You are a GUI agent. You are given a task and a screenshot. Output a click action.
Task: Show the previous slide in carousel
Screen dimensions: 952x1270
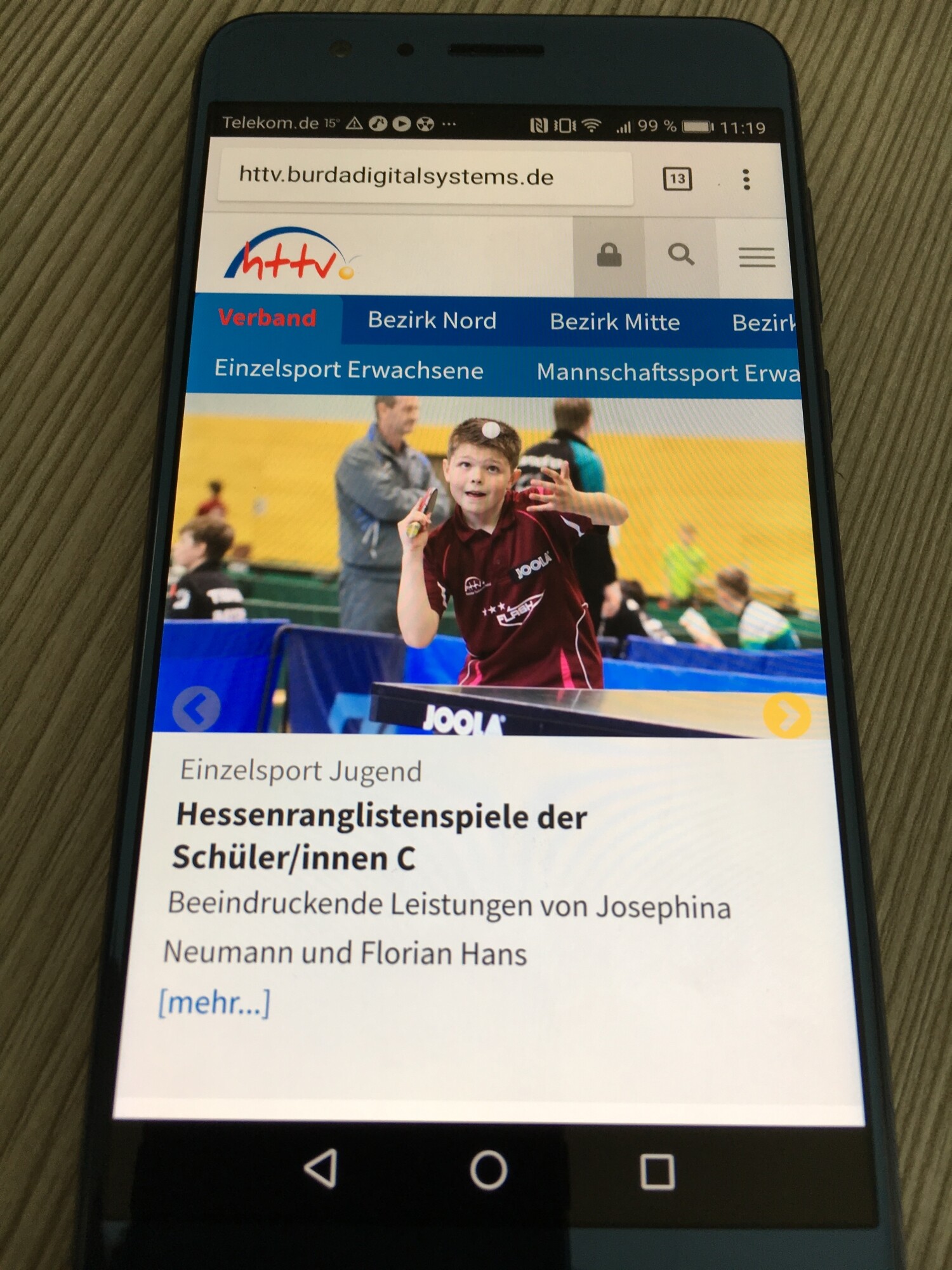click(x=197, y=709)
